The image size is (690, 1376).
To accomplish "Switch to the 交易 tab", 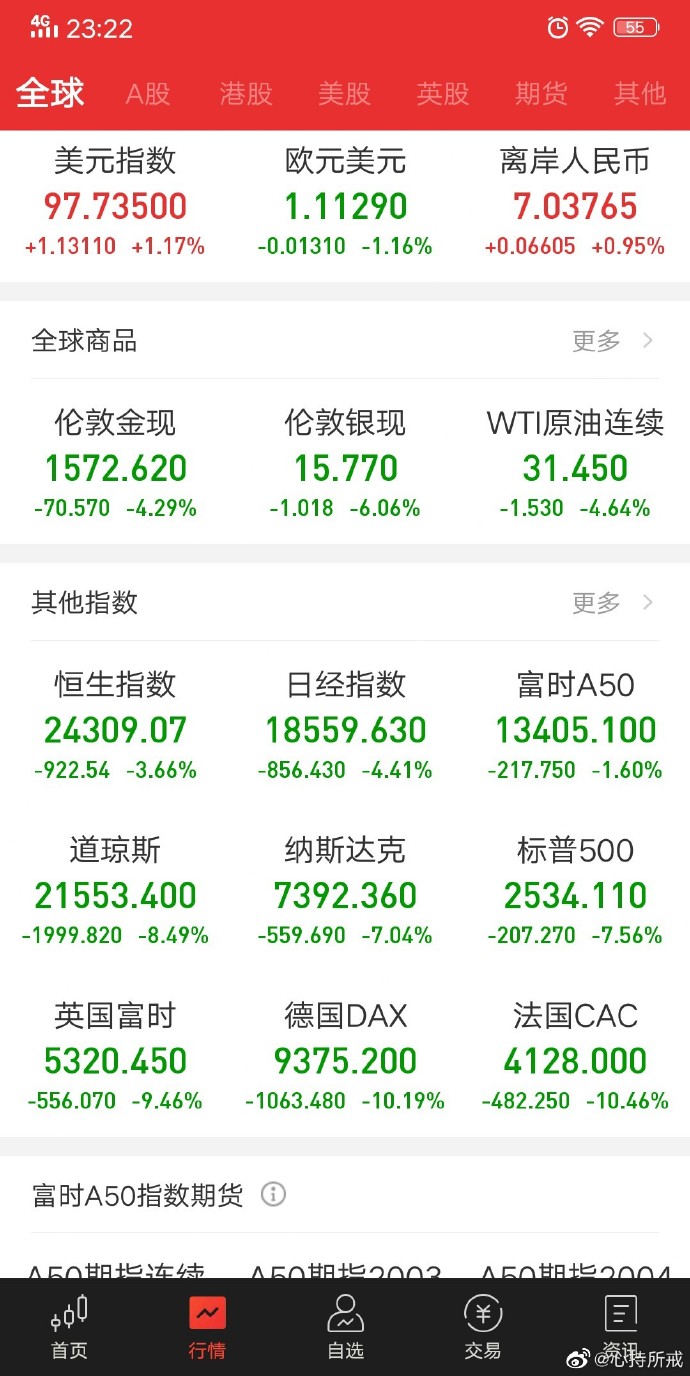I will (483, 1326).
